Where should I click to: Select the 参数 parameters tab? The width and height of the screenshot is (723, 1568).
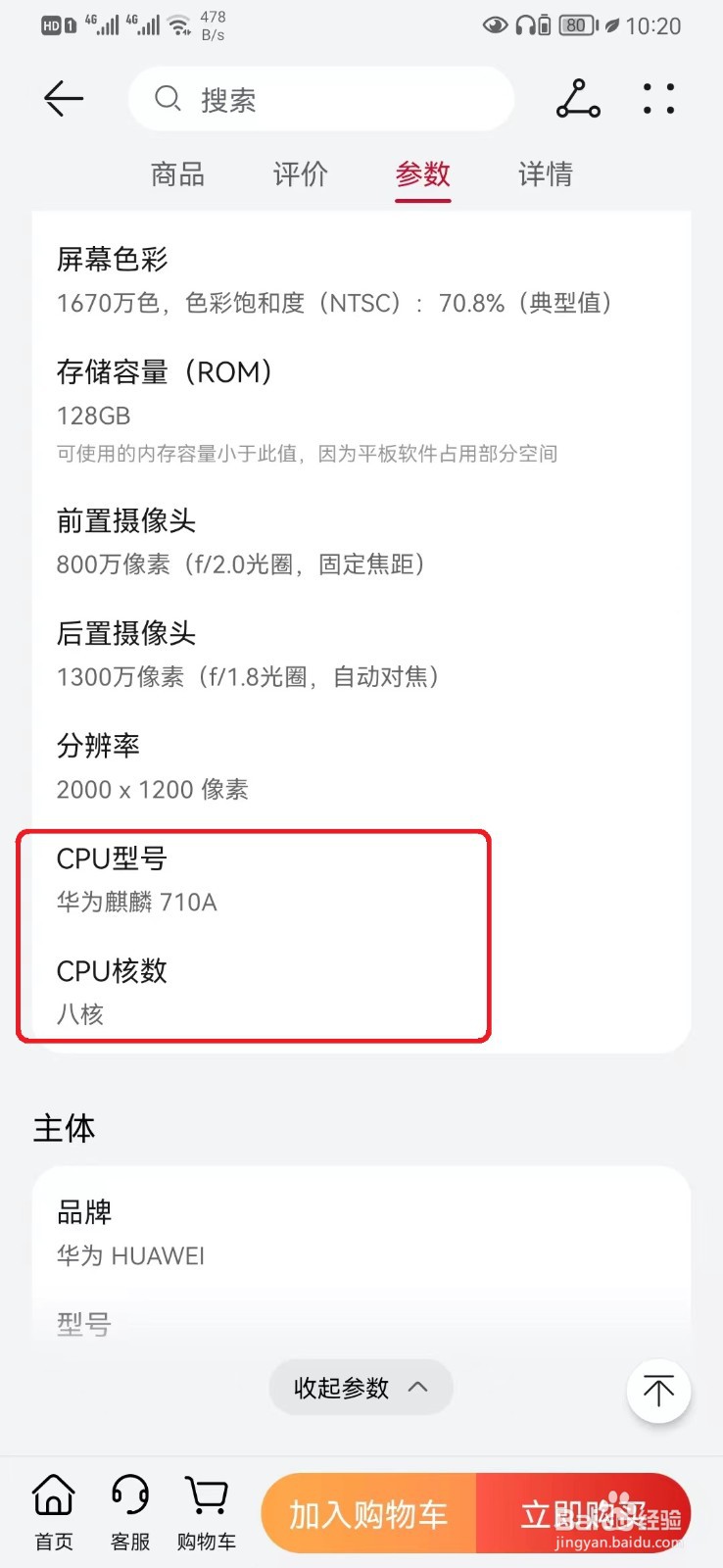(421, 174)
